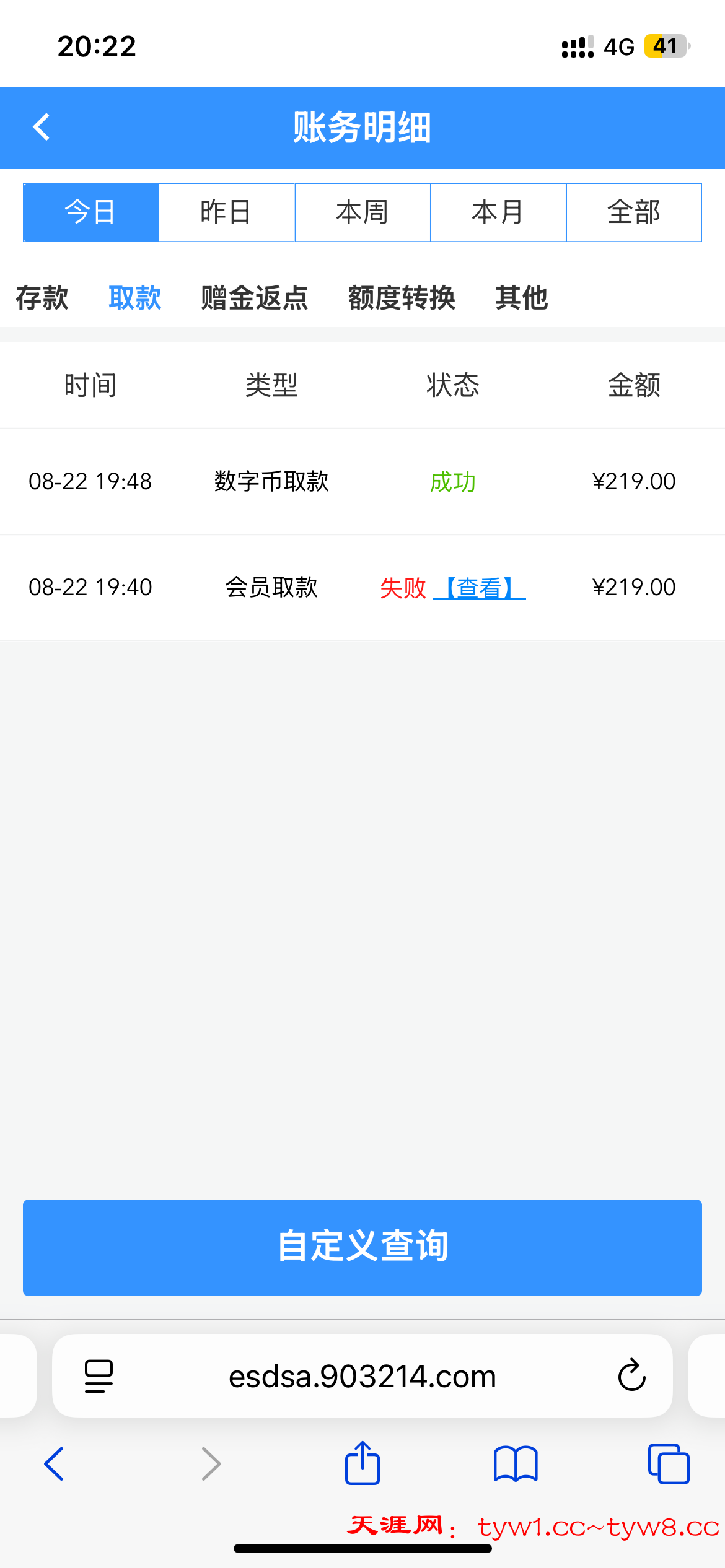
Task: Select the highlighted 今日 tab
Action: [x=90, y=212]
